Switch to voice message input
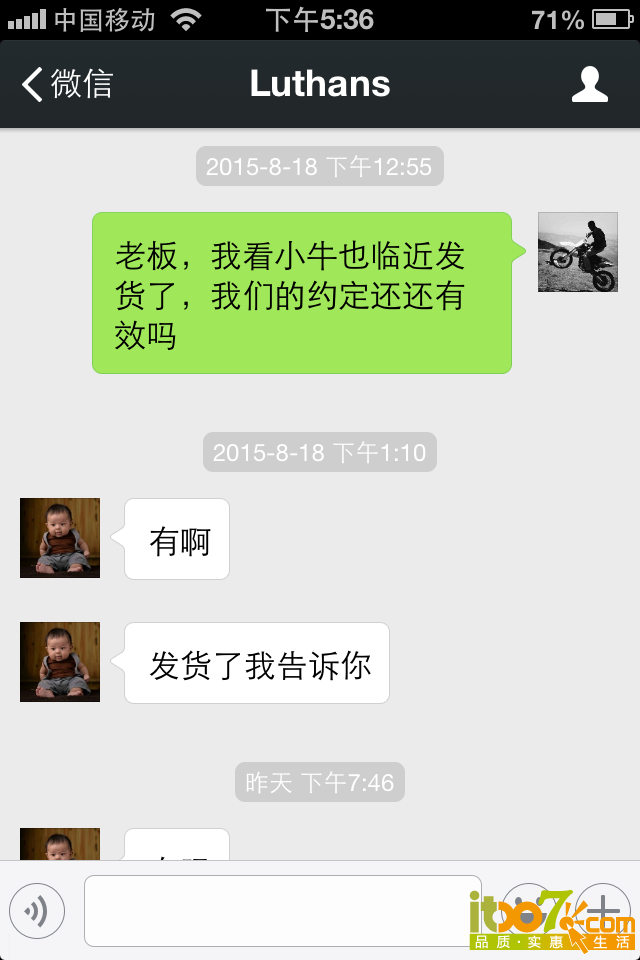Screen dimensions: 640x960 [37, 910]
